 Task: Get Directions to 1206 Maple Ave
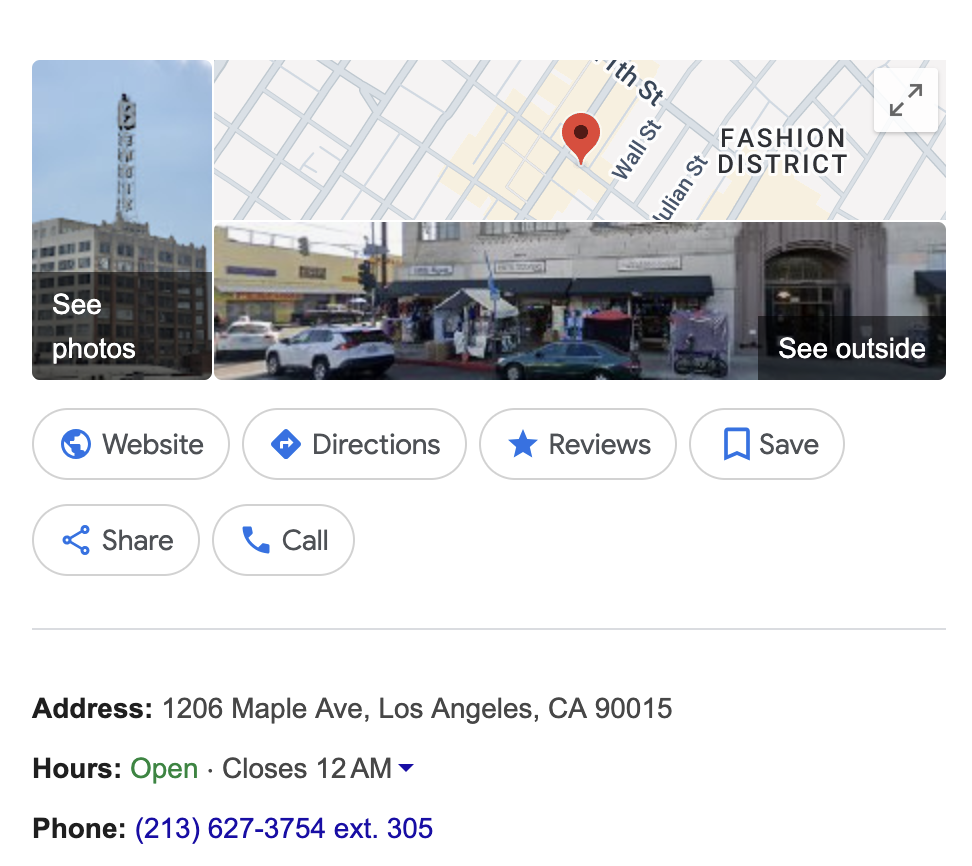354,444
